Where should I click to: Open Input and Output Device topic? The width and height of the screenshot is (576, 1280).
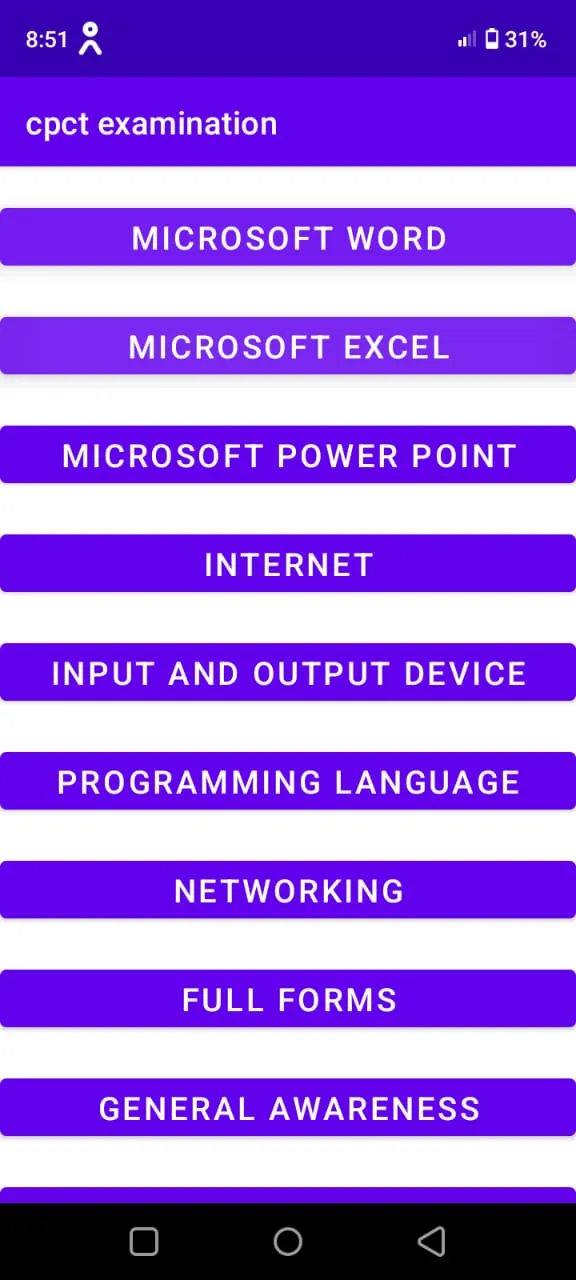coord(288,673)
